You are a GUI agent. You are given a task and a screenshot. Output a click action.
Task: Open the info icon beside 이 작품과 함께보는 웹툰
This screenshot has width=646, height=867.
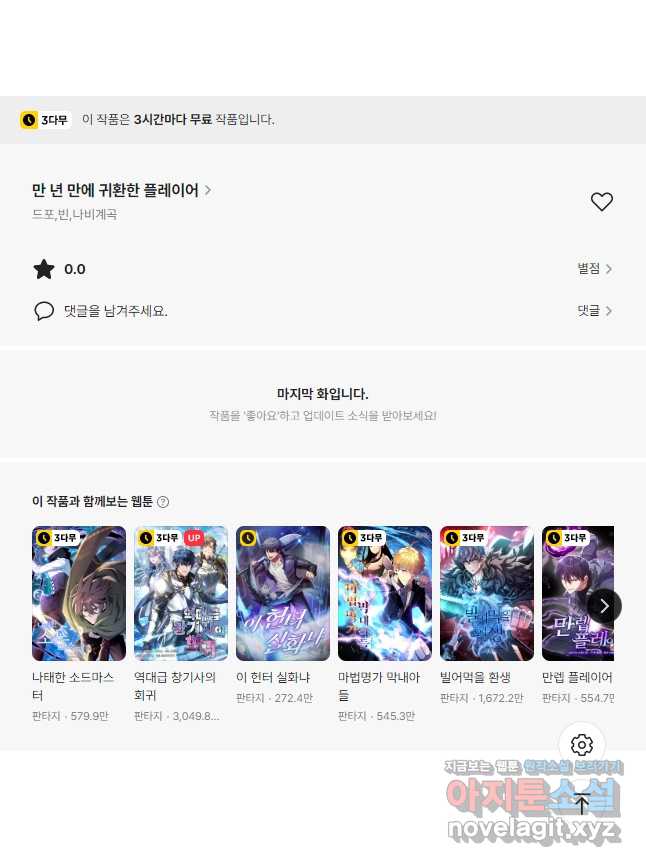pos(163,502)
